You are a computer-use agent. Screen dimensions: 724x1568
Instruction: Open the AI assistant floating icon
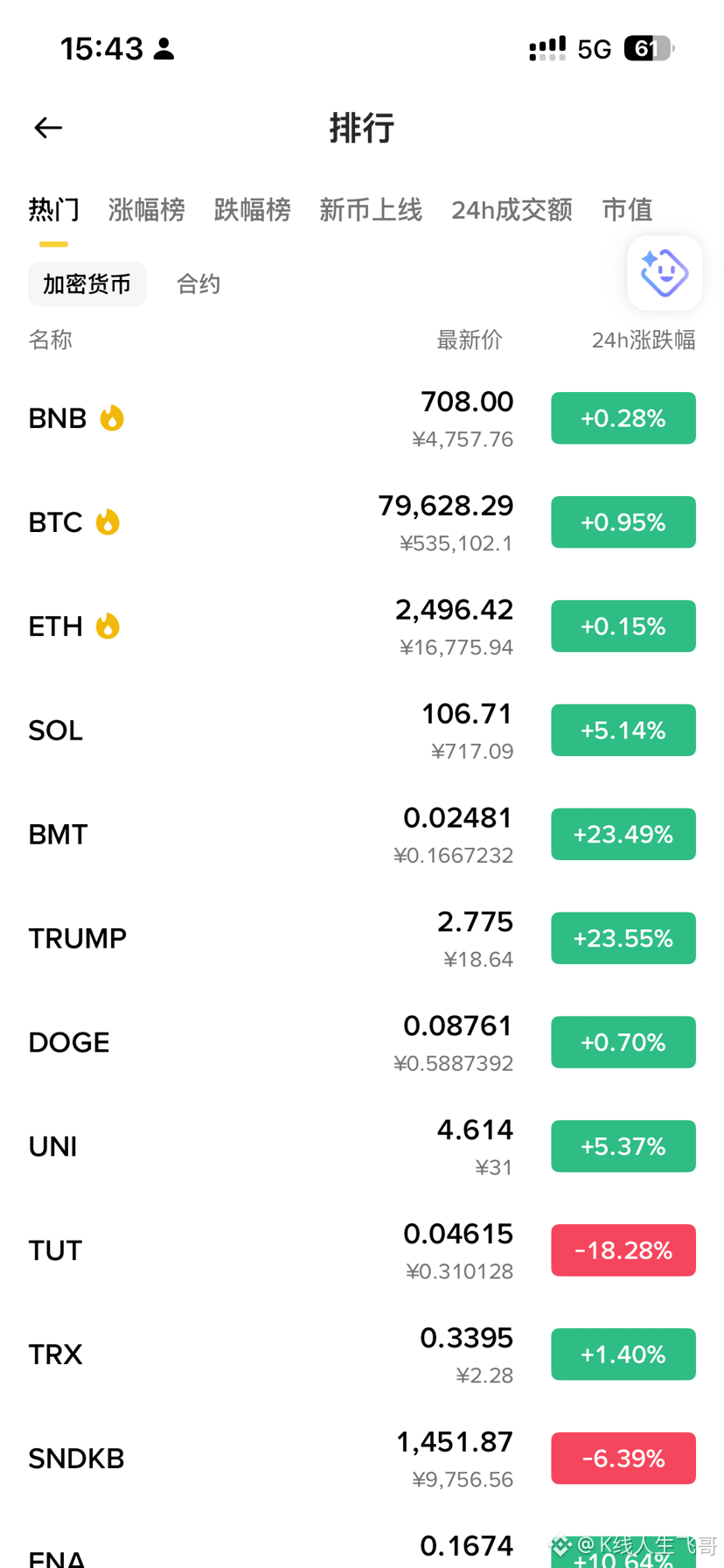665,273
